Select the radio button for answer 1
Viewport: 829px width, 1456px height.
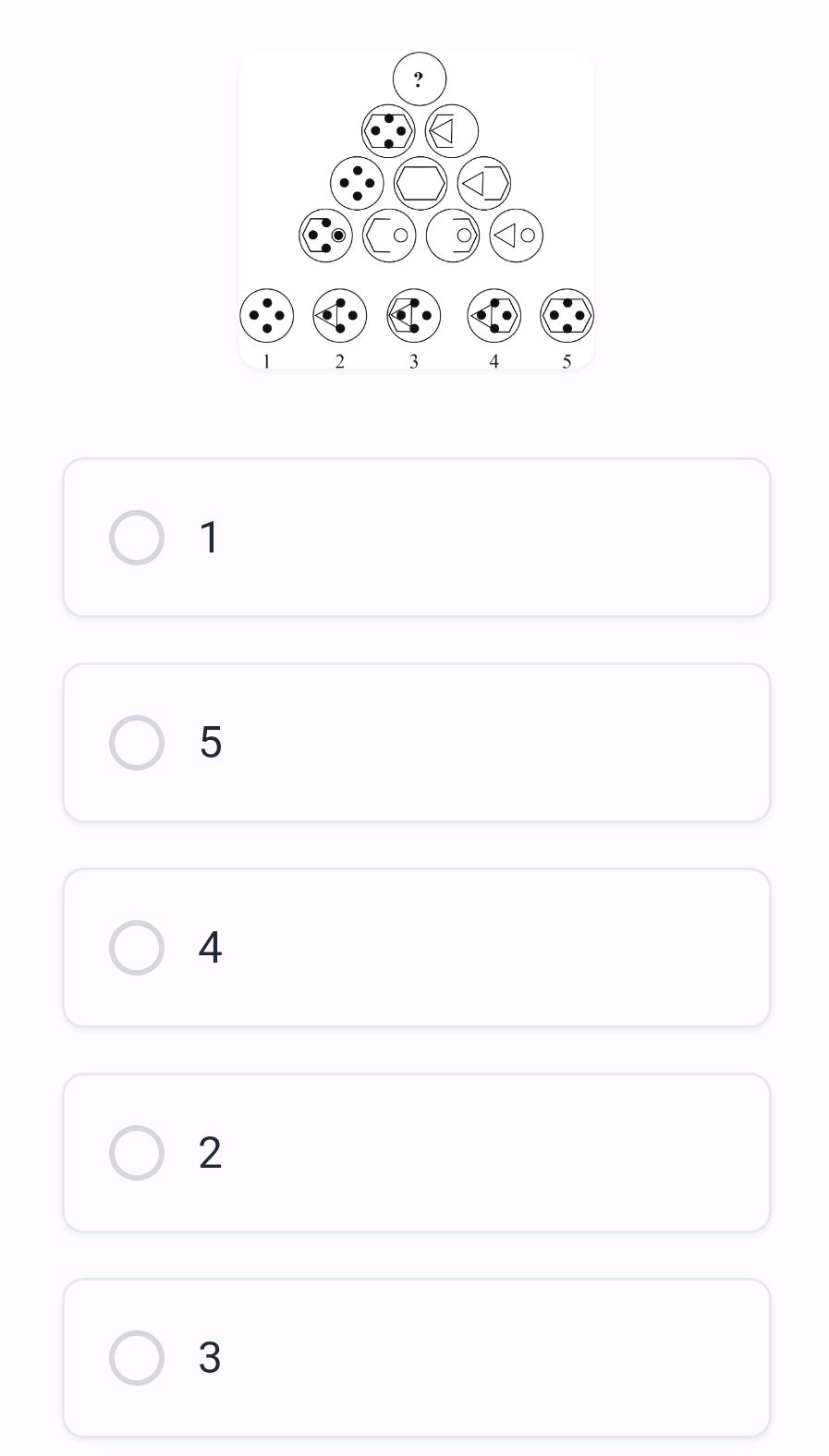(x=137, y=537)
